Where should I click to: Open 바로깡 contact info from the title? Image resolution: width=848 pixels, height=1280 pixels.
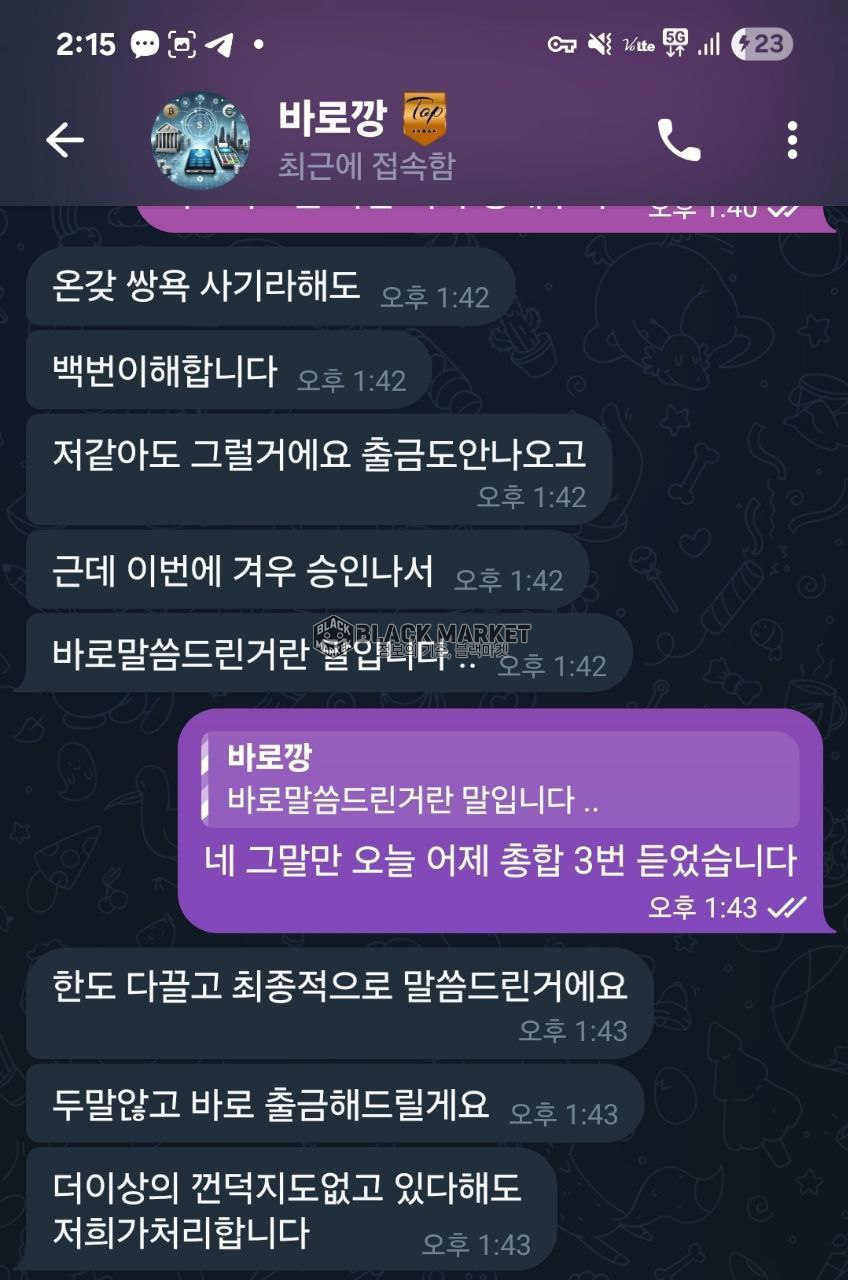366,139
